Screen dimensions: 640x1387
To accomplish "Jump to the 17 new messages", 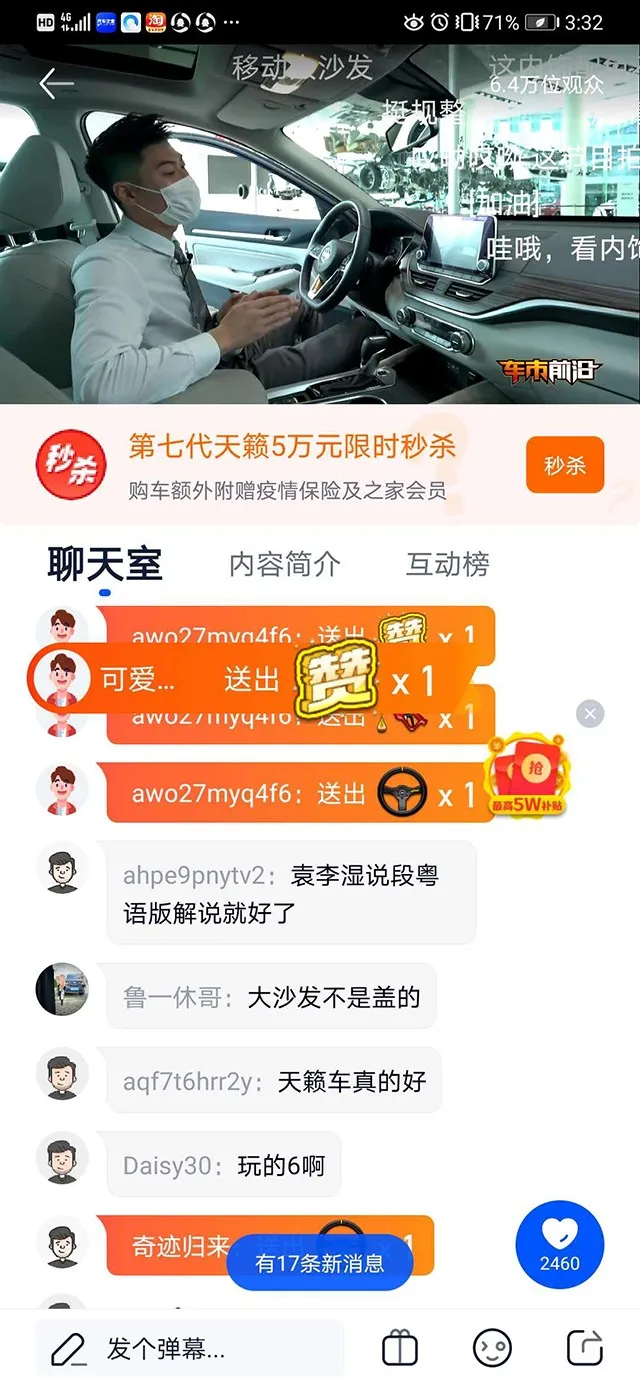I will coord(320,1263).
